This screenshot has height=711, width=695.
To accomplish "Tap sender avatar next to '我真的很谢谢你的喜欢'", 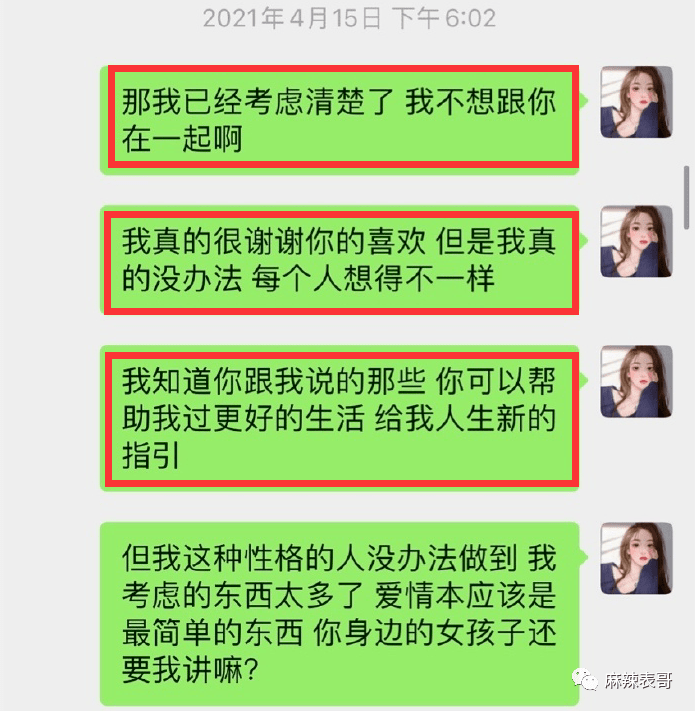I will coord(635,242).
